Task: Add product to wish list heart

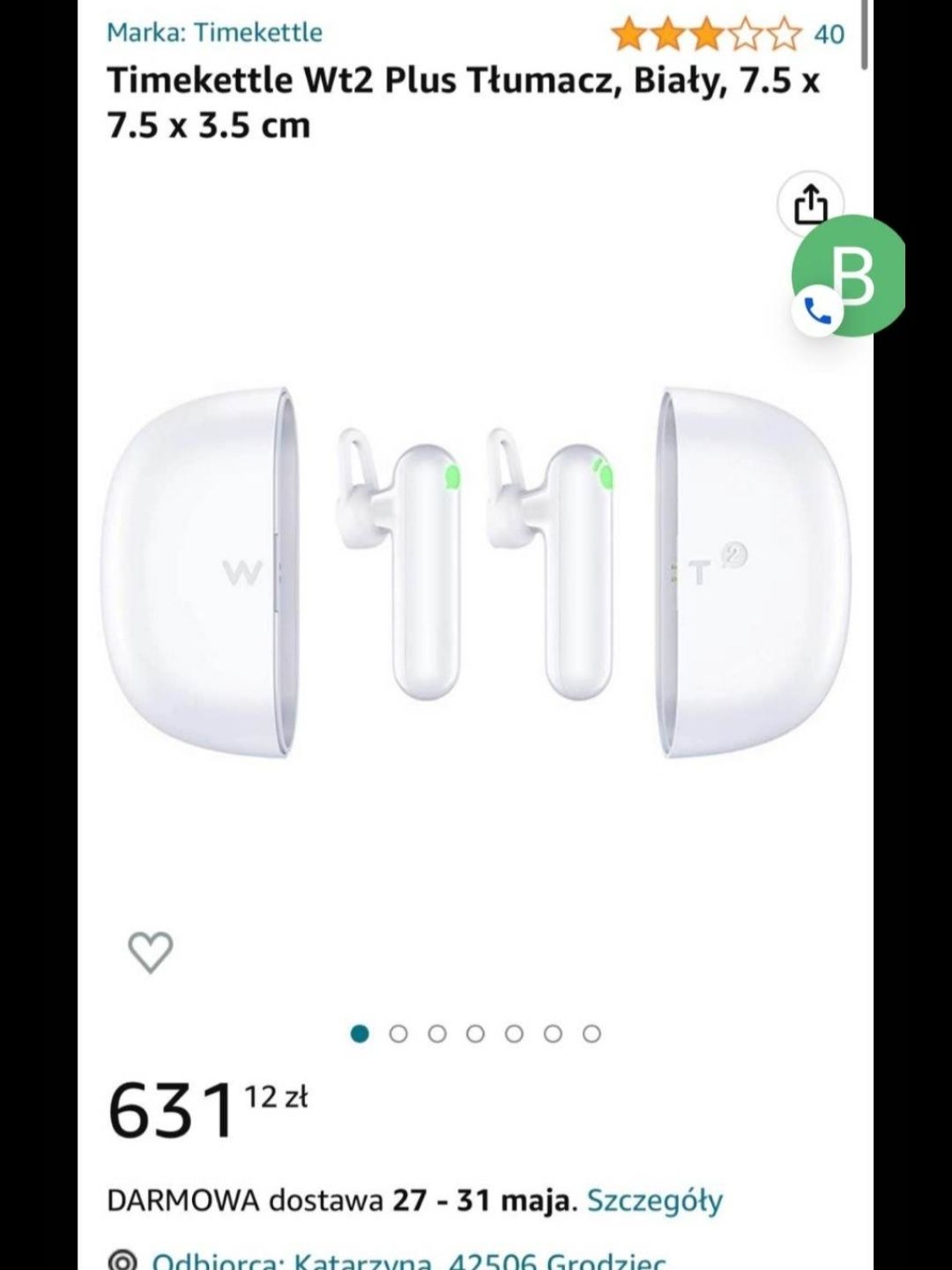Action: pyautogui.click(x=150, y=952)
